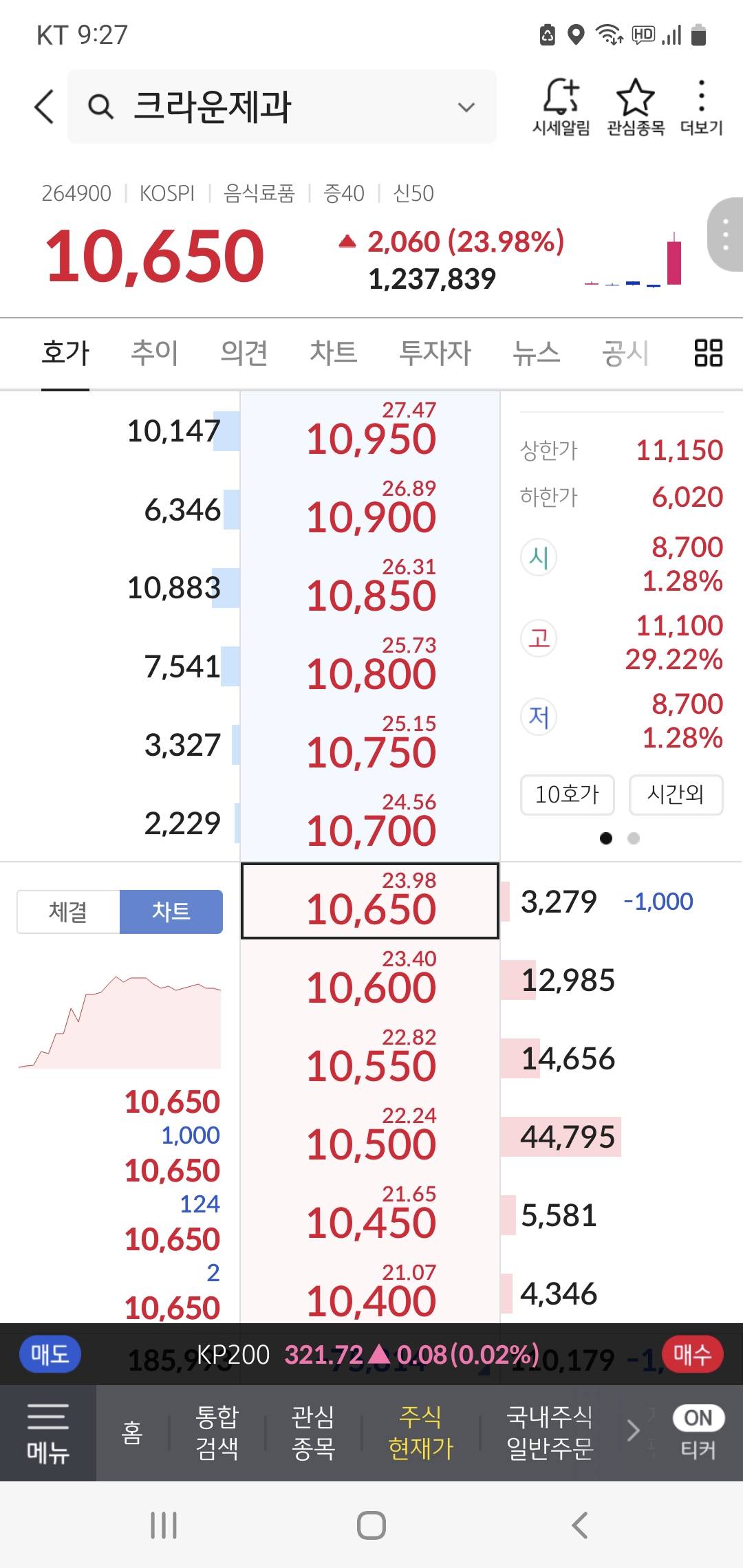Open the 더보기 overflow menu
The image size is (743, 1568).
click(x=701, y=107)
